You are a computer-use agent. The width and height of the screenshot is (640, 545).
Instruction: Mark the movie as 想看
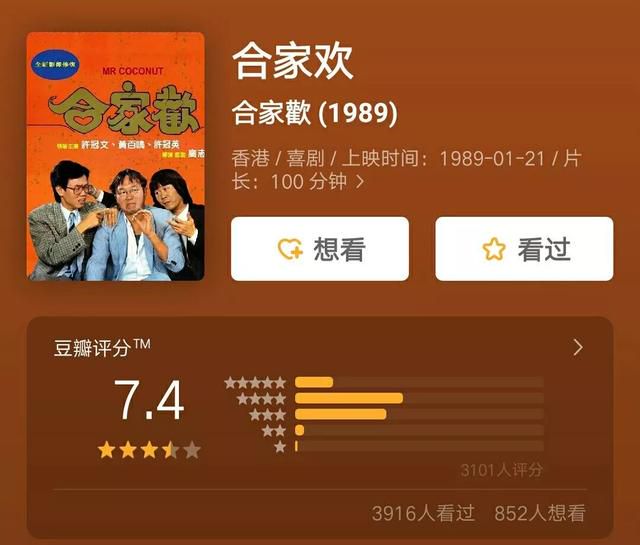[320, 249]
